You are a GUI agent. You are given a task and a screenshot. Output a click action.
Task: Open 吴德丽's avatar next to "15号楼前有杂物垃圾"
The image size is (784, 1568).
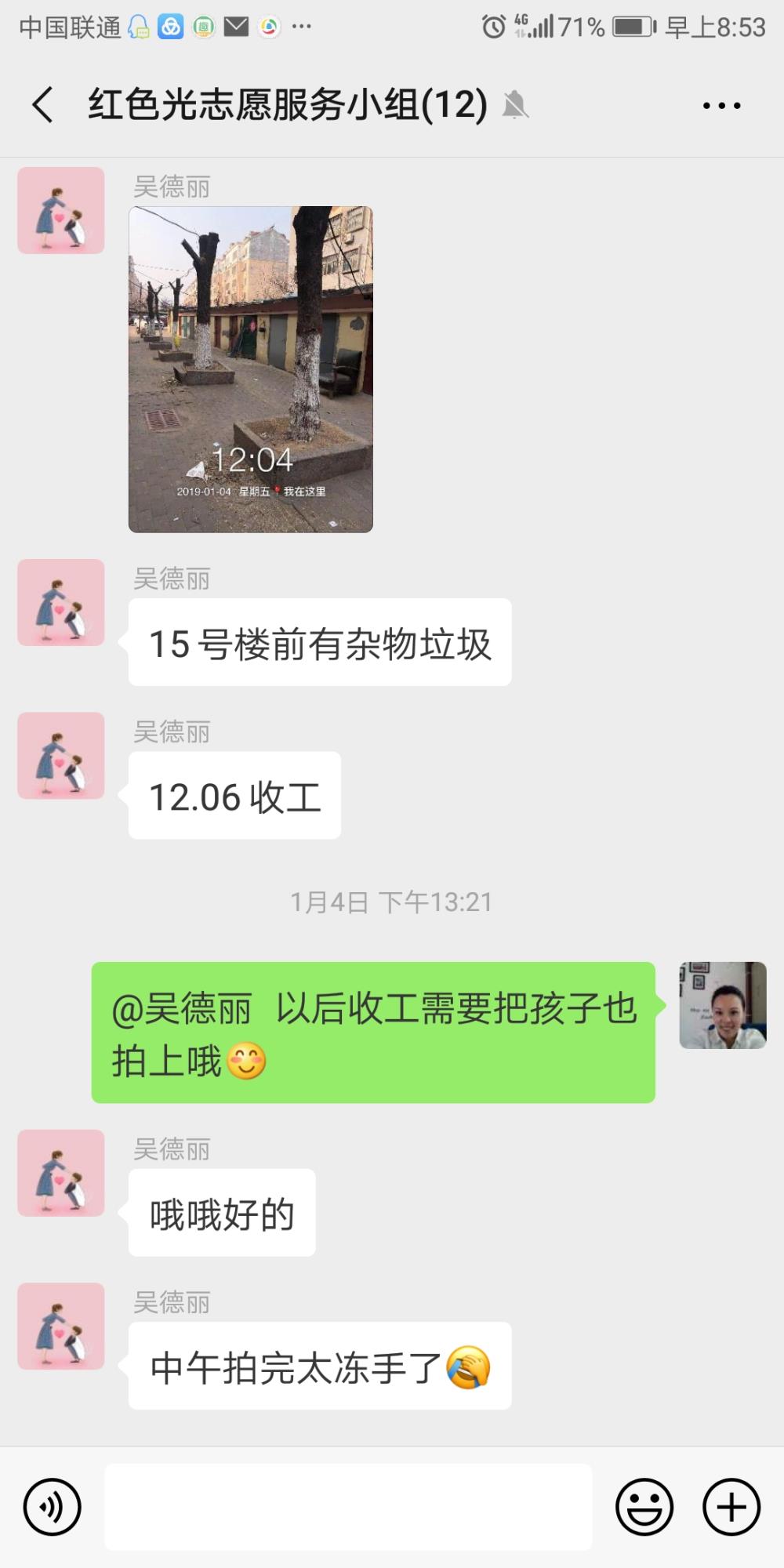[x=61, y=602]
